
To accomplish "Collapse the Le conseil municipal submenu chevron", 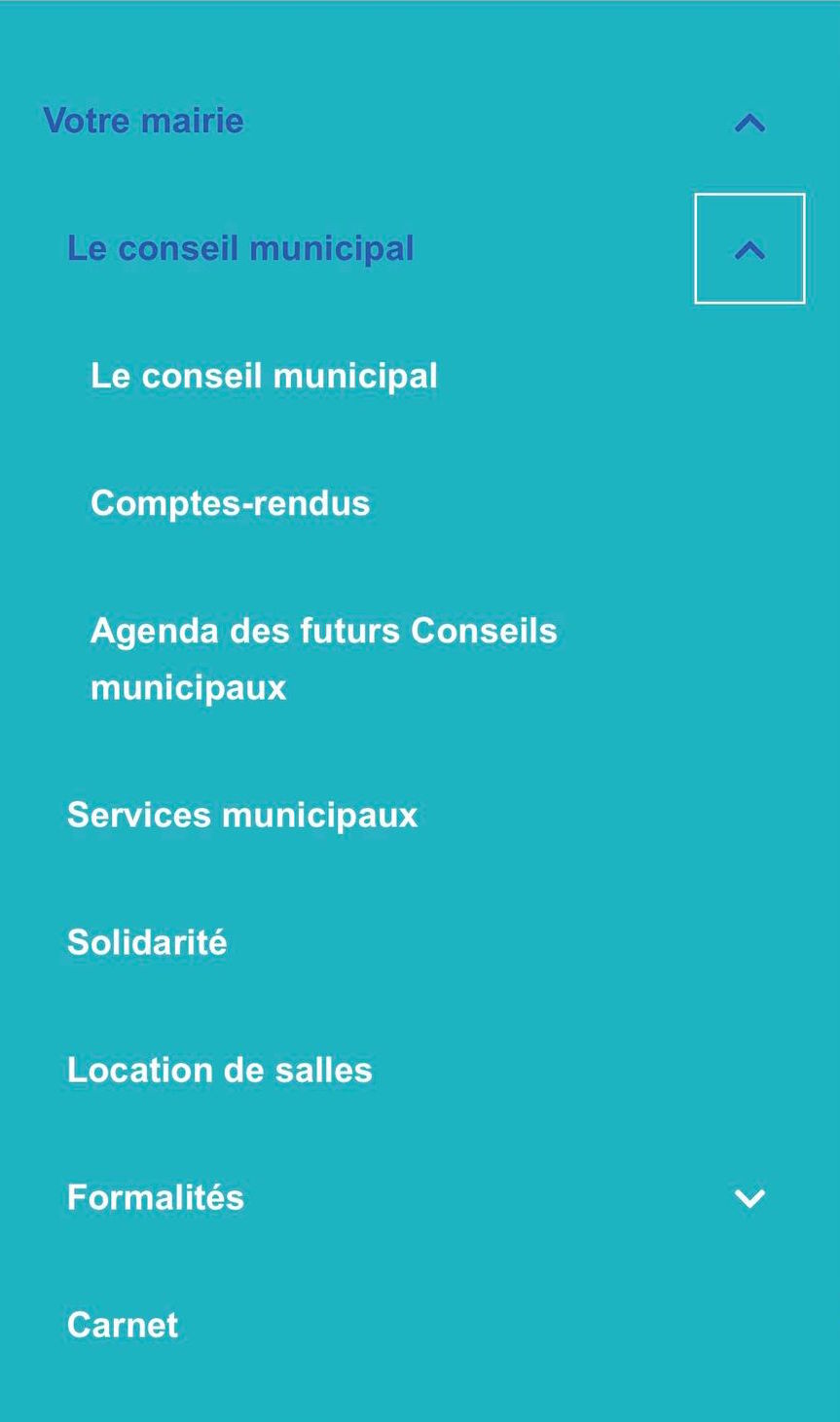I will 749,249.
